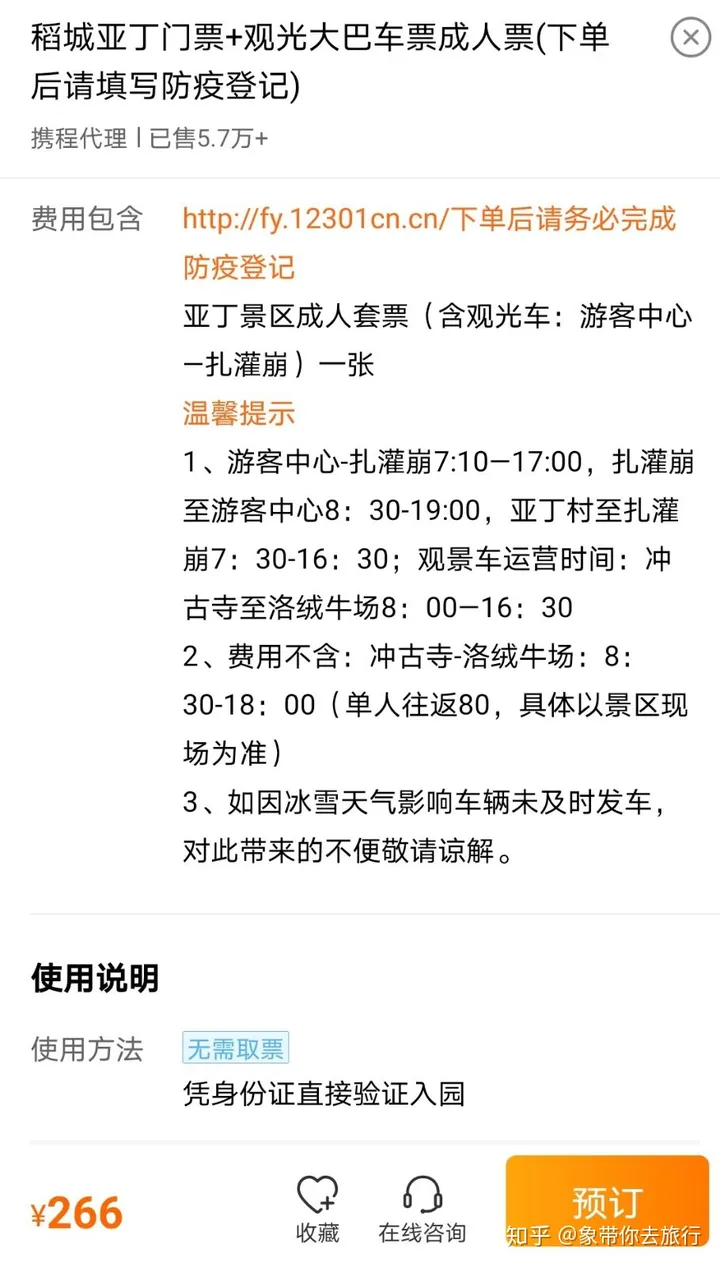Tap the 使用方法 row label
This screenshot has height=1266, width=720.
point(86,1050)
